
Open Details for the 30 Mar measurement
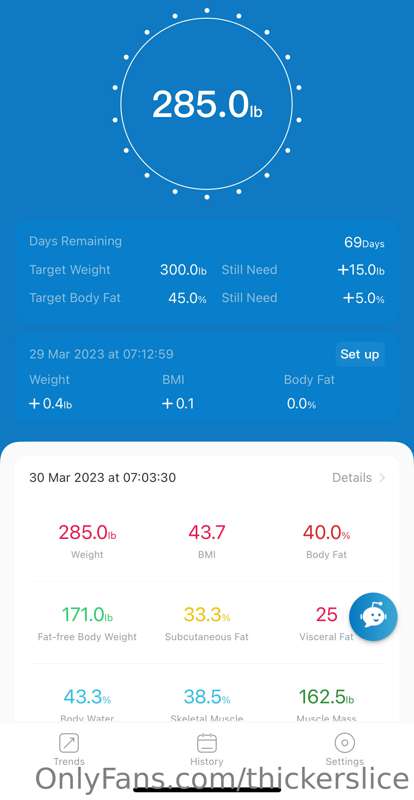(359, 478)
